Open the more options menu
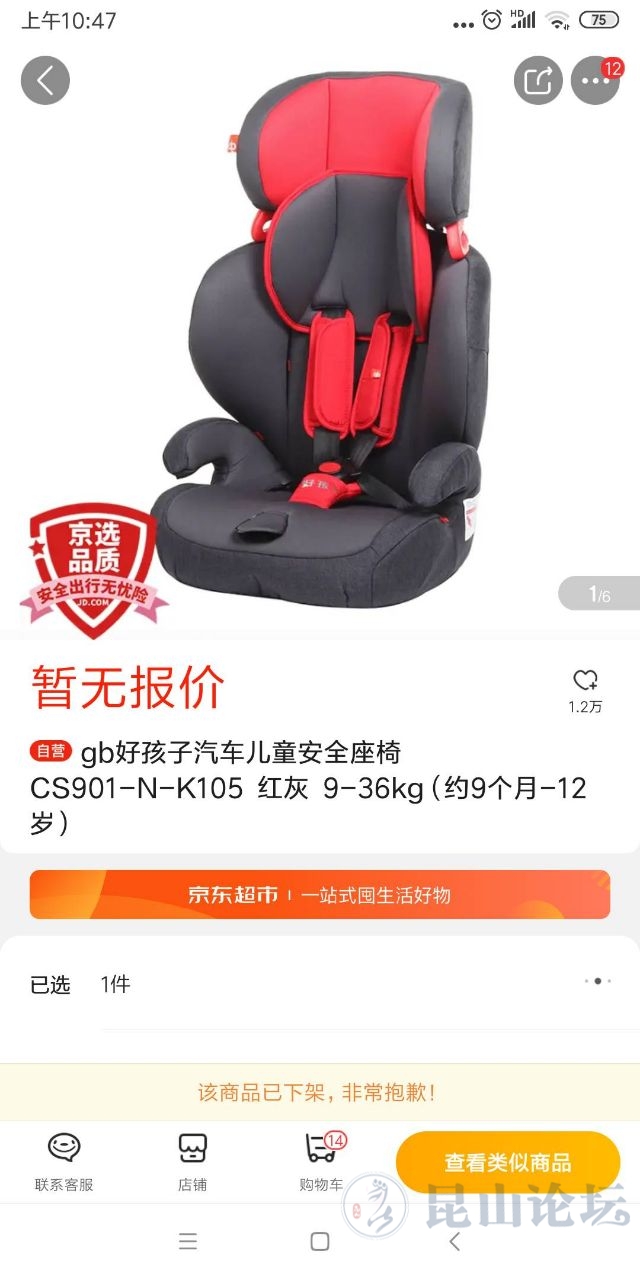 tap(595, 81)
